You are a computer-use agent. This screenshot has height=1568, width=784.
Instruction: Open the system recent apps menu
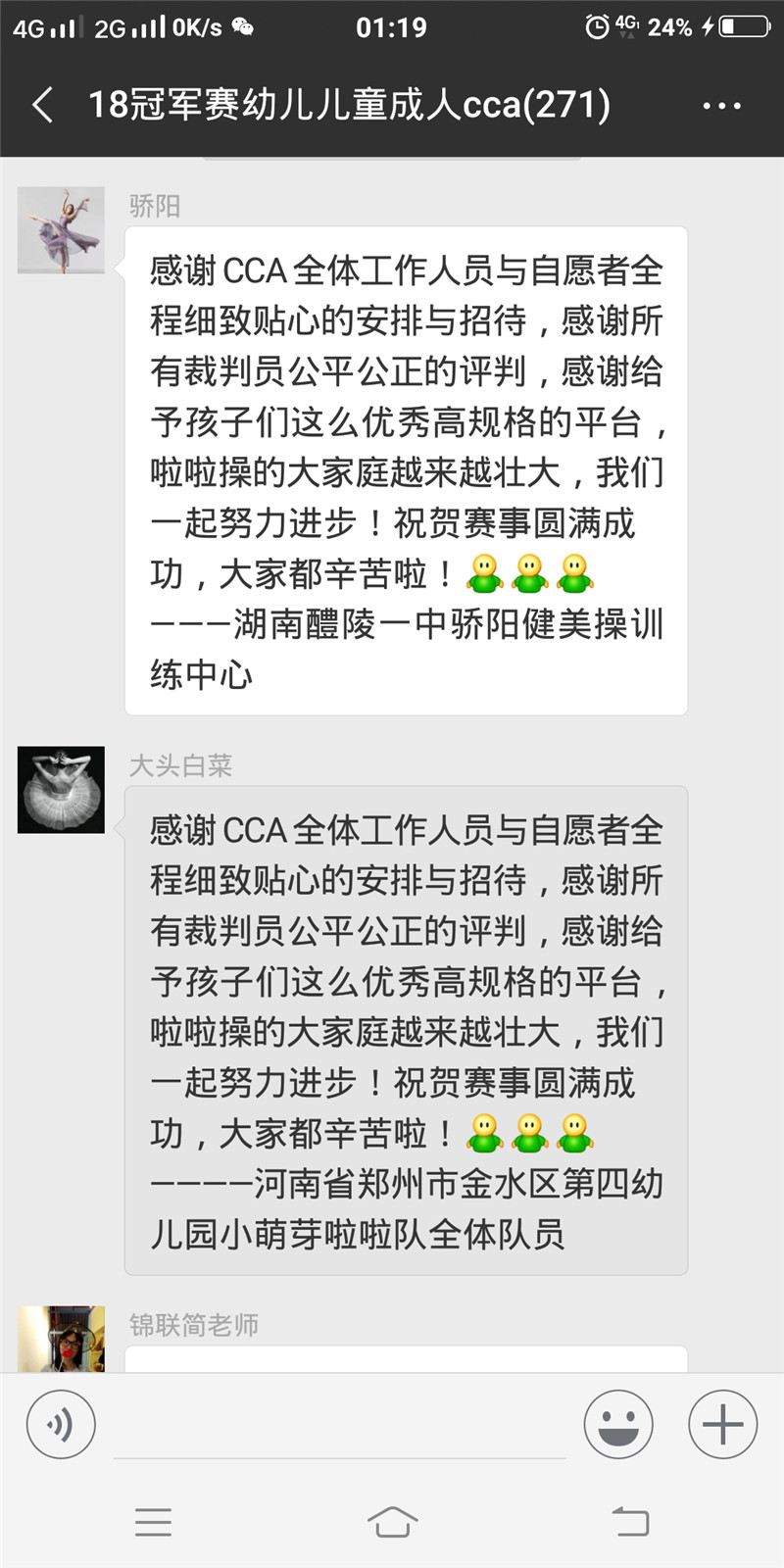click(x=154, y=1522)
